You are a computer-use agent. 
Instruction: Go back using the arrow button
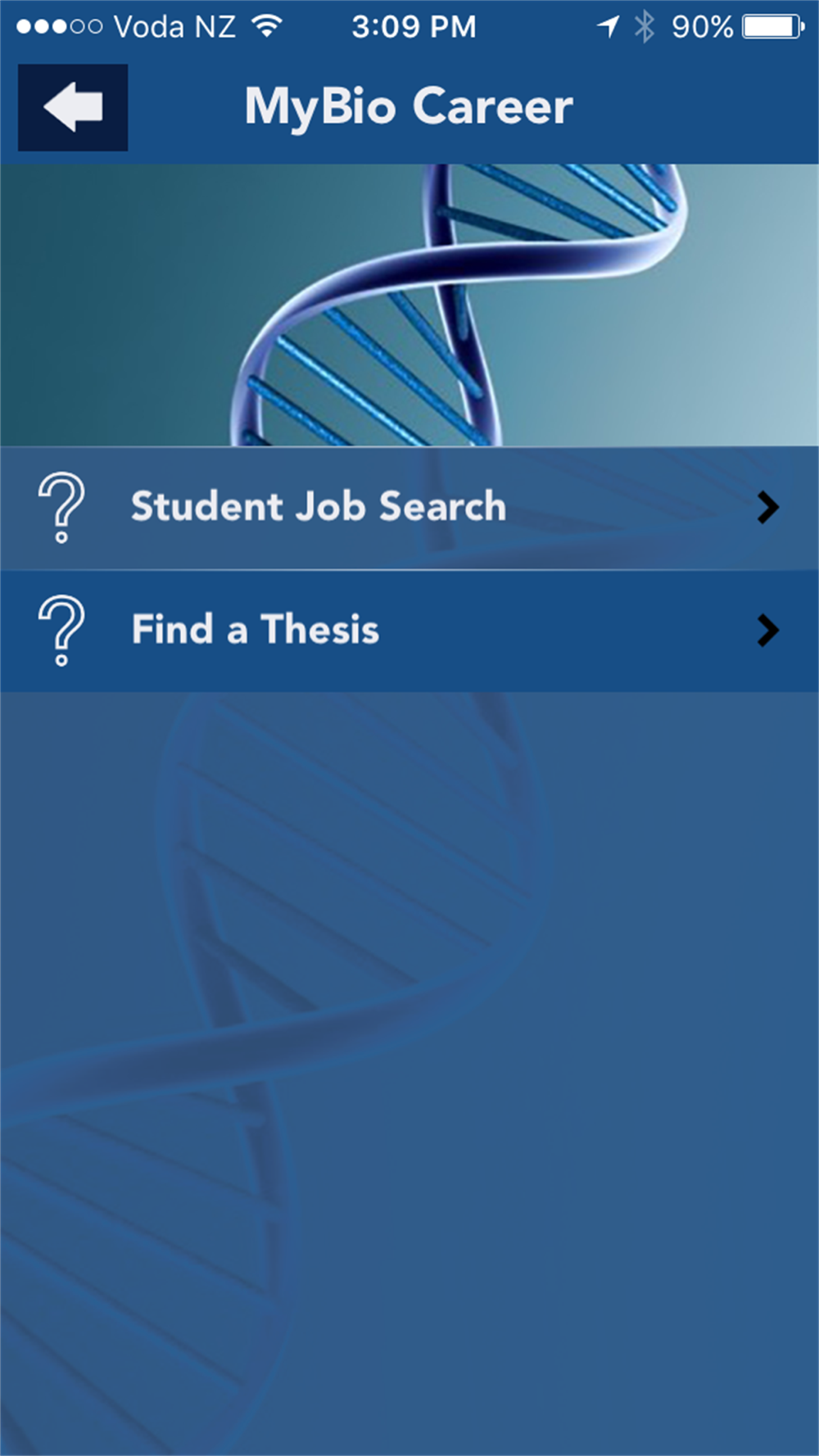[73, 107]
